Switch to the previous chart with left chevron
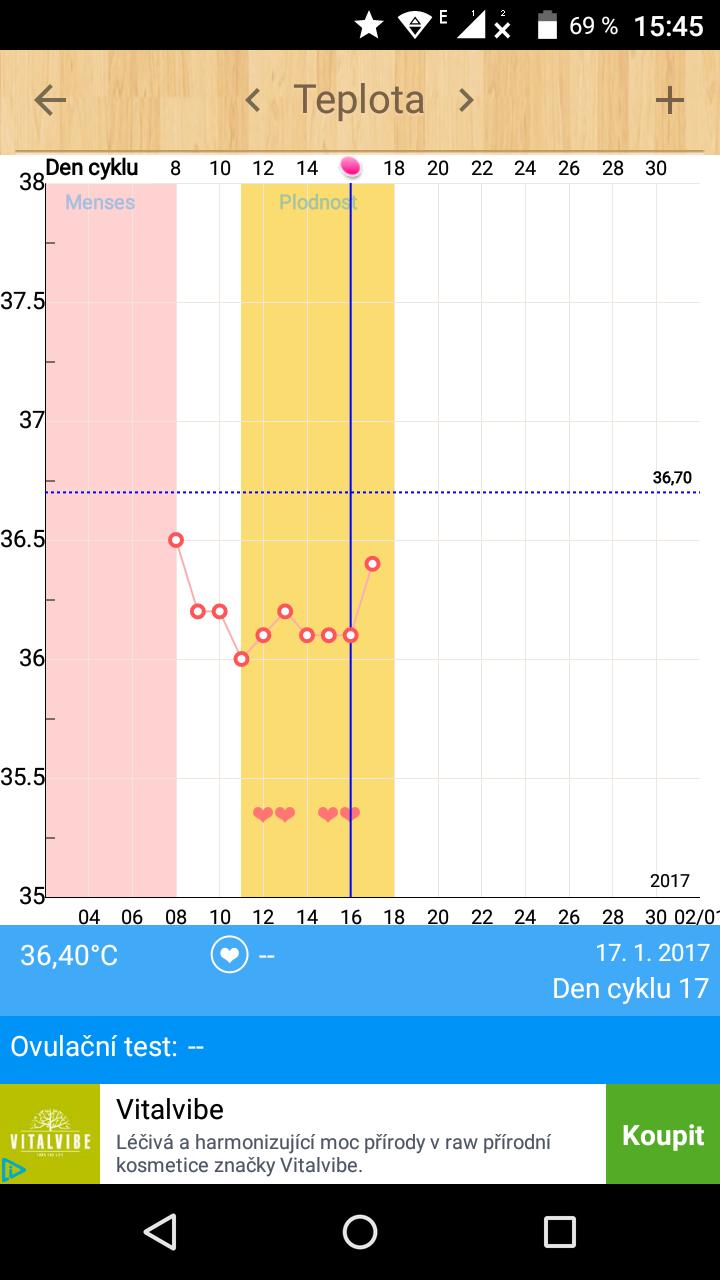The image size is (720, 1280). tap(253, 100)
